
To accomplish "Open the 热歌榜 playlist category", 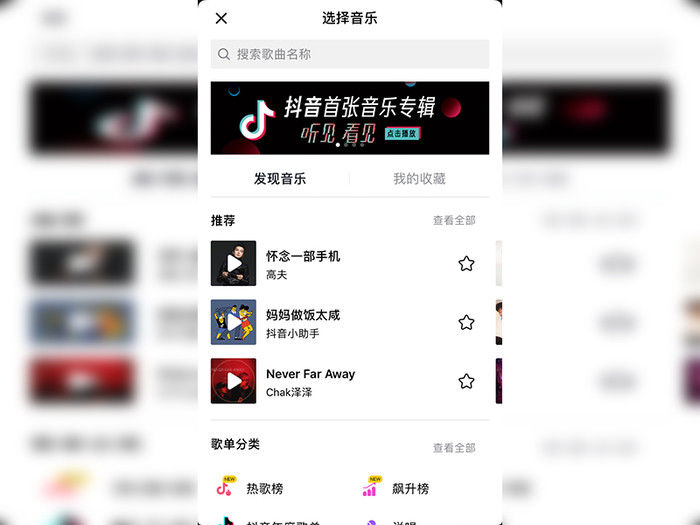I will pyautogui.click(x=251, y=489).
